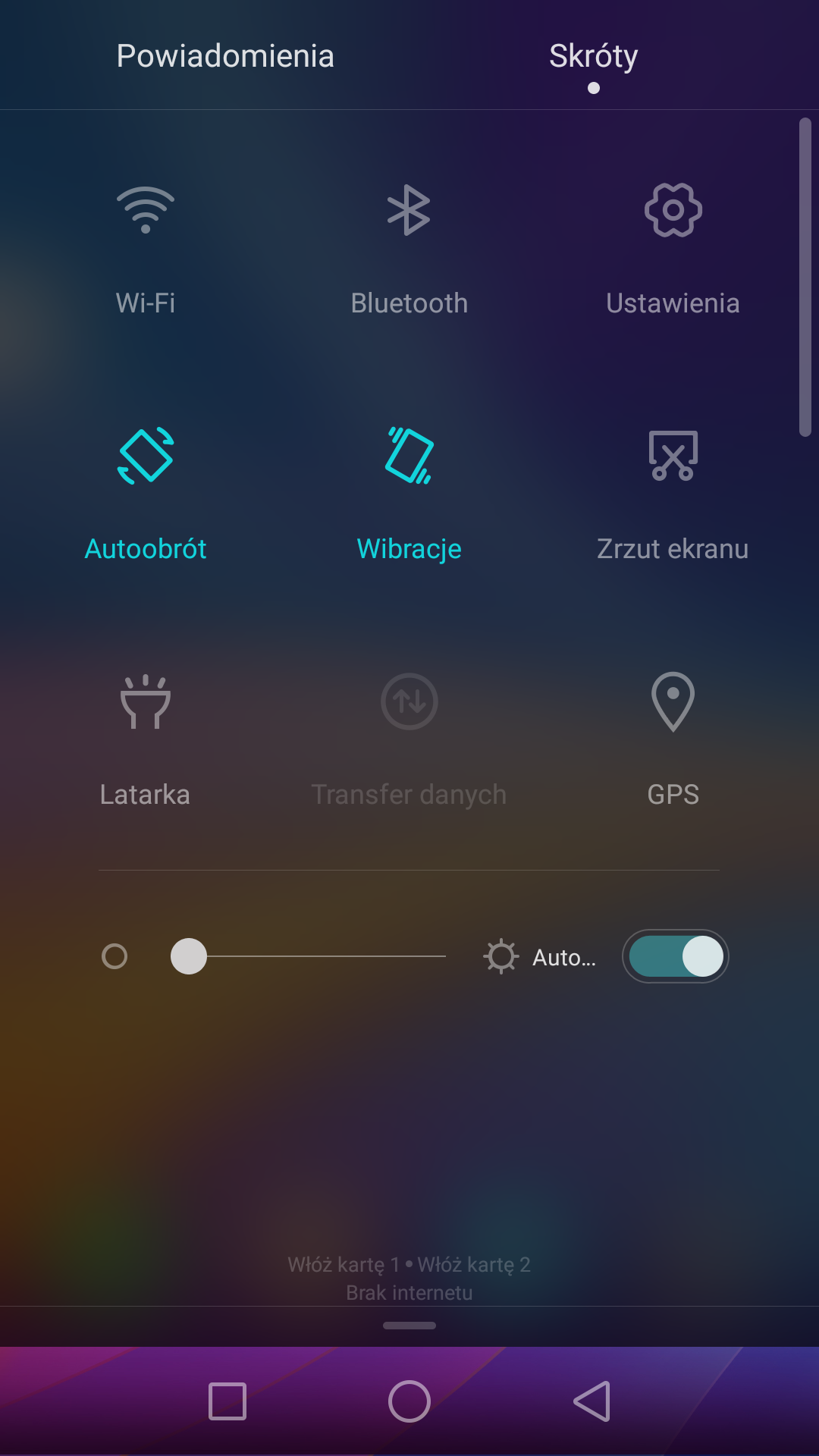Disable Autoobrót auto-rotate
Screen dimensions: 819x1456
(146, 456)
